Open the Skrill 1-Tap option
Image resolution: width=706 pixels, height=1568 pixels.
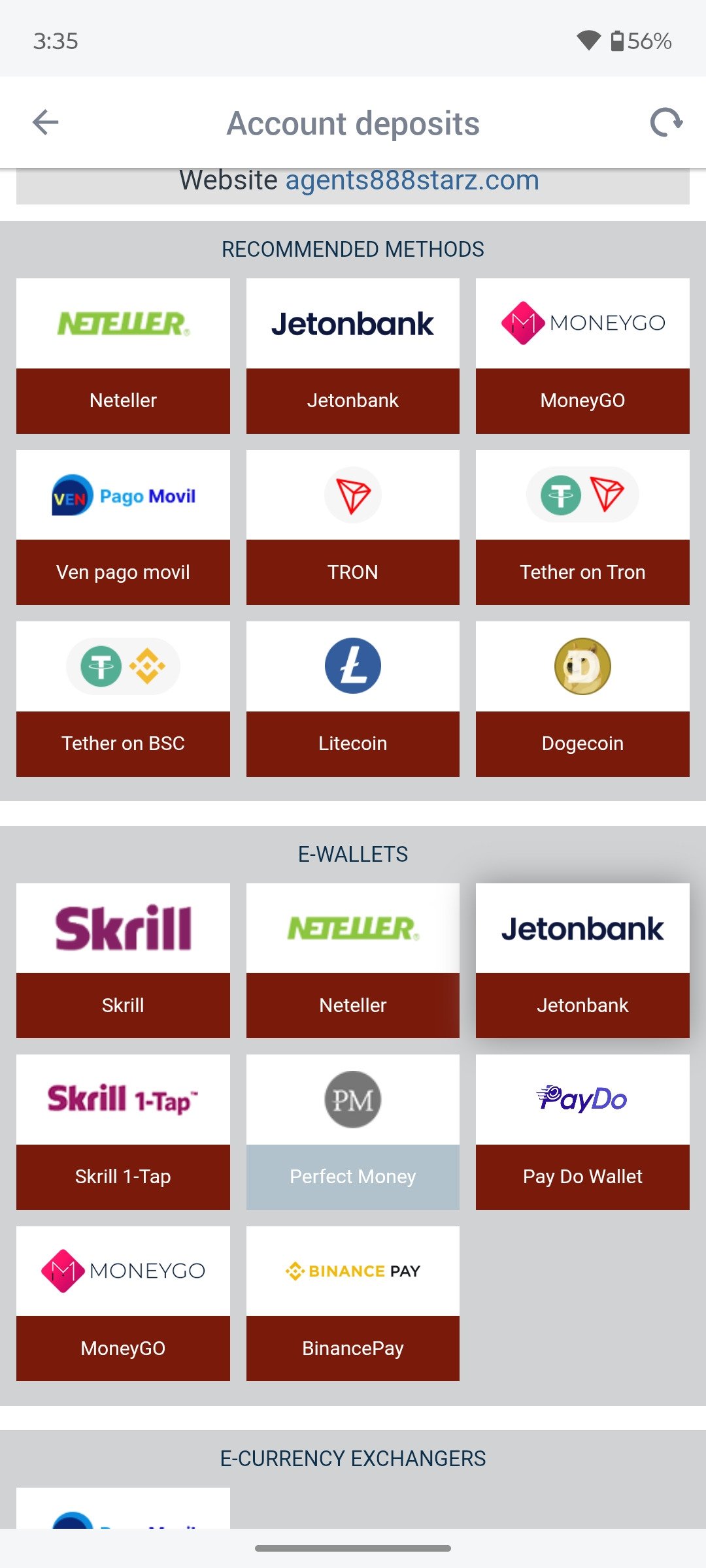coord(123,1132)
